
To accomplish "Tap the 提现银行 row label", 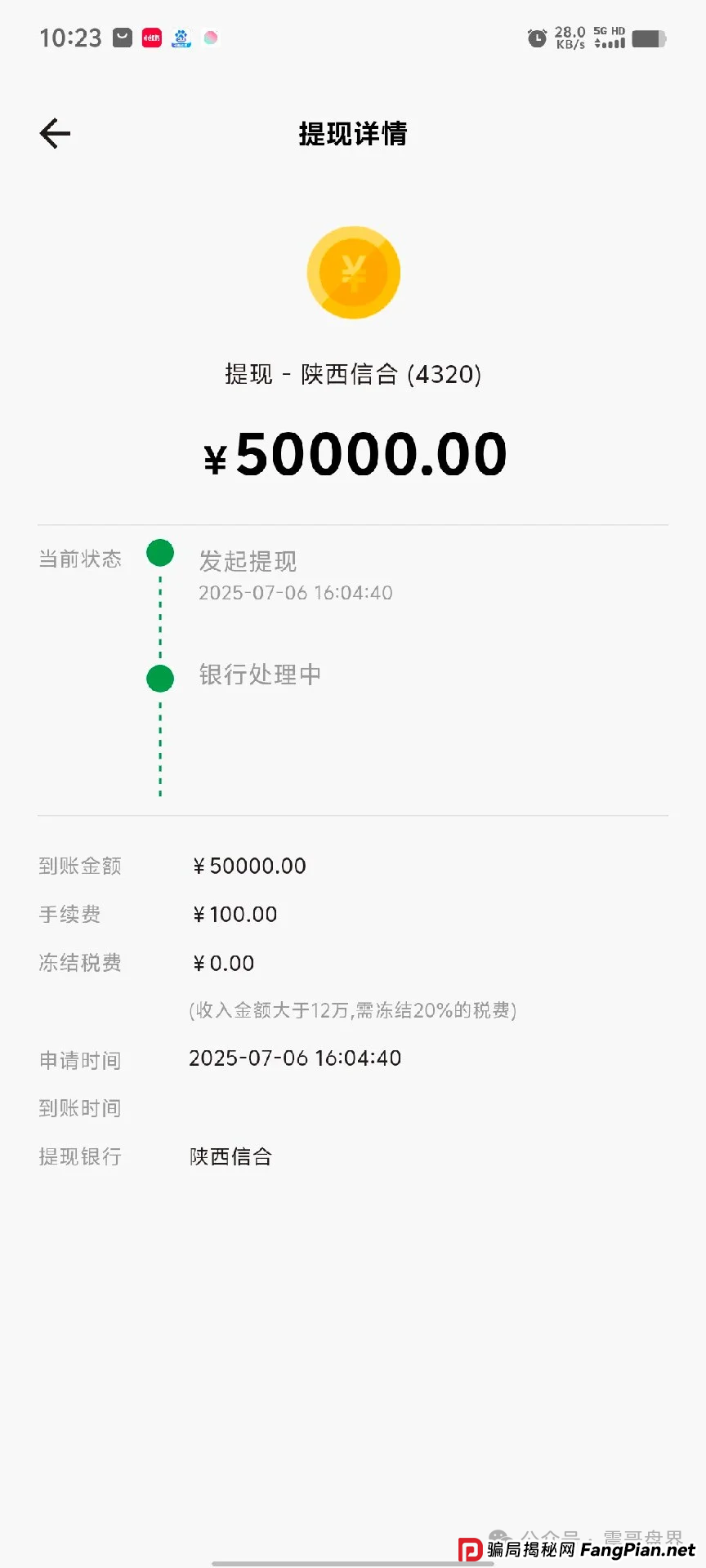I will tap(80, 1157).
